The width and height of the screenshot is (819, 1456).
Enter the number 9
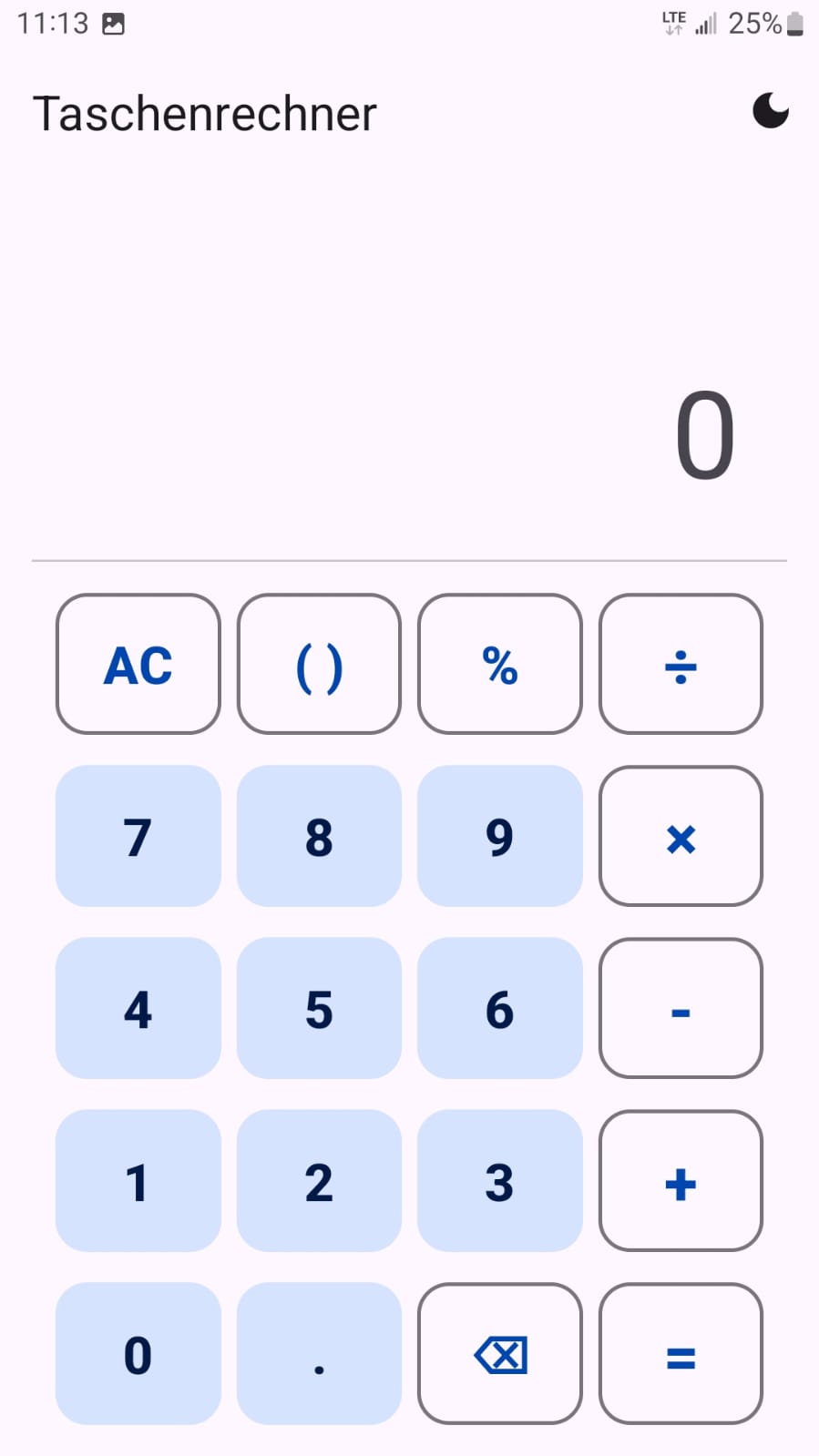(499, 836)
